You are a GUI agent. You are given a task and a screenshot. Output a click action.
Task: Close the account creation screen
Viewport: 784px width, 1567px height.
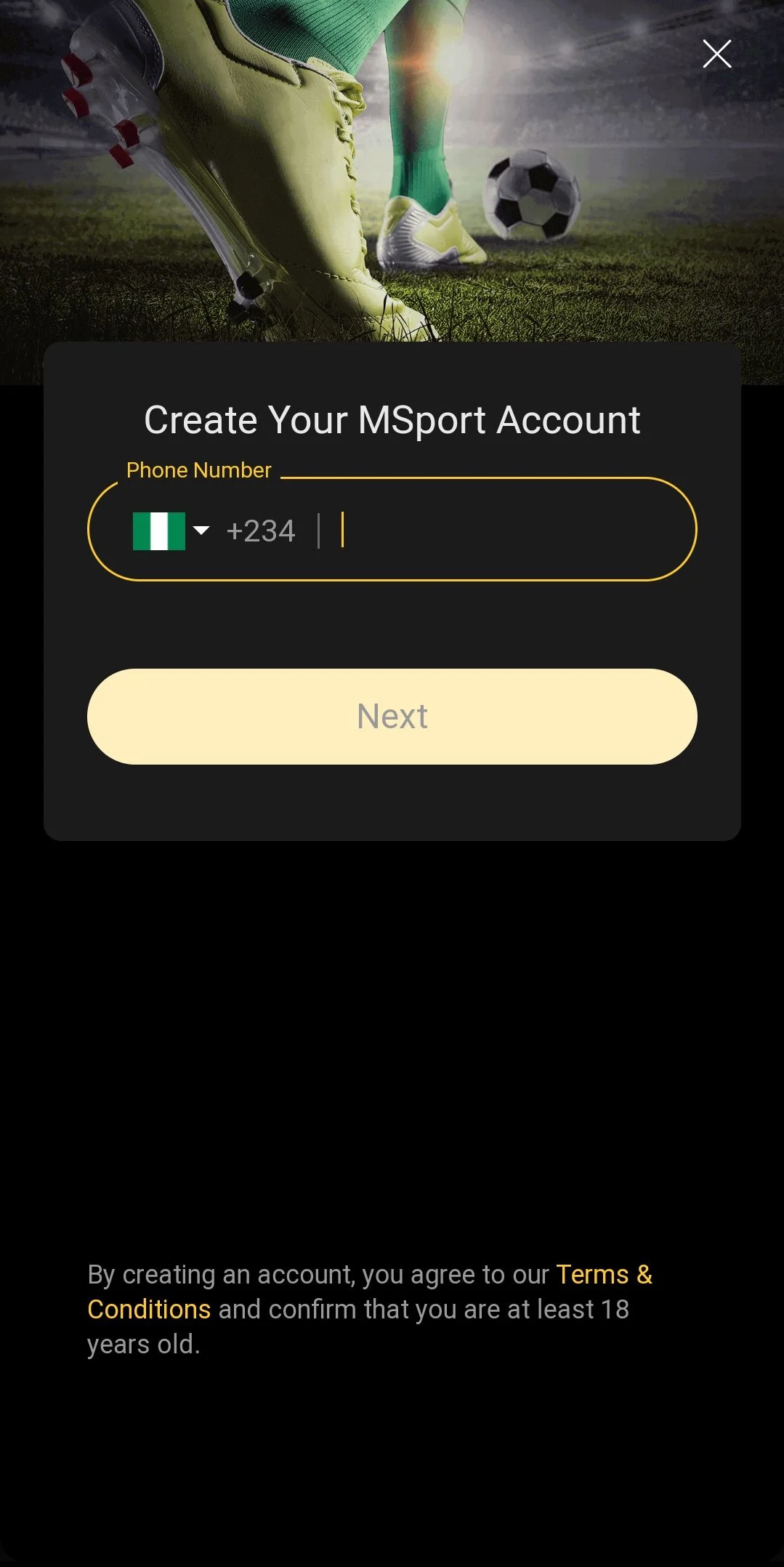[x=716, y=54]
